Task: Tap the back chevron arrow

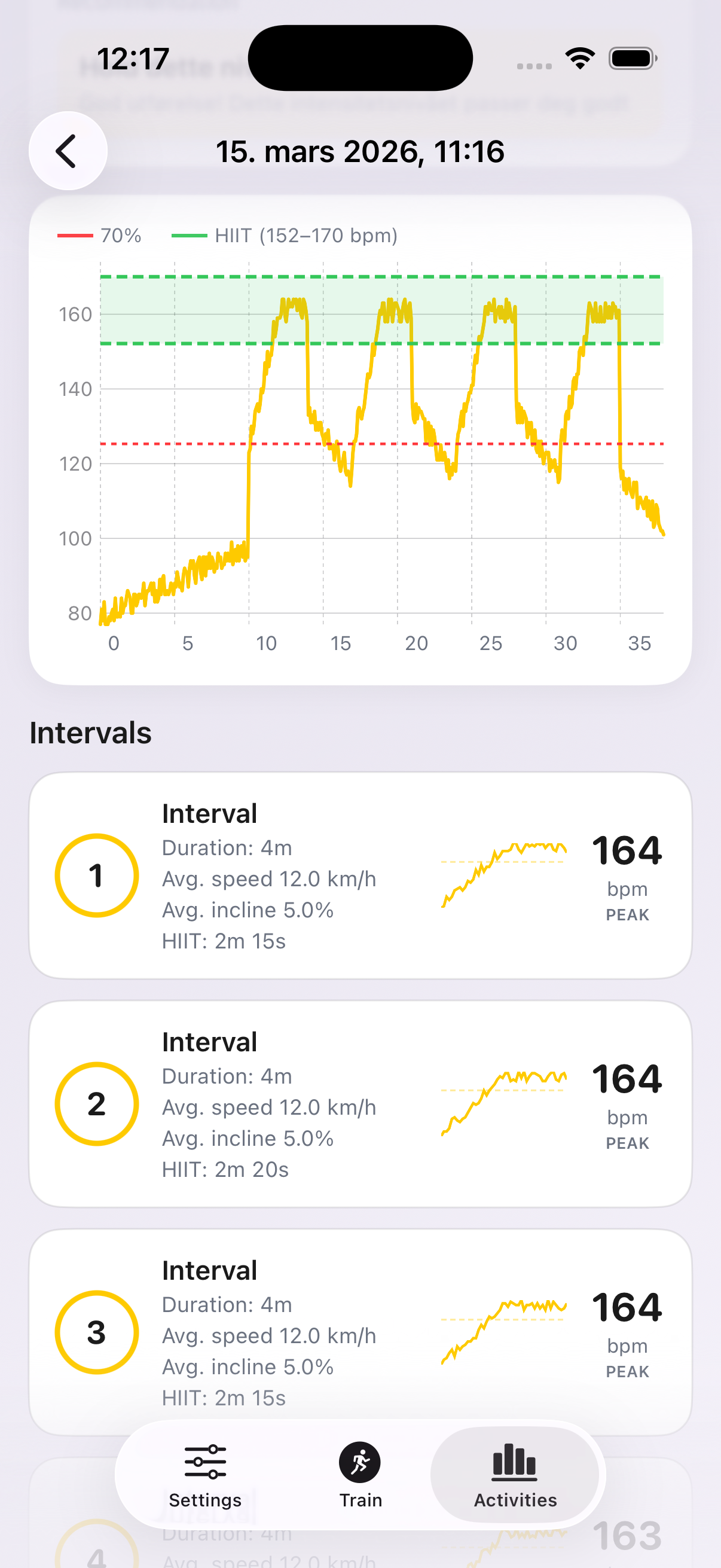Action: (68, 150)
